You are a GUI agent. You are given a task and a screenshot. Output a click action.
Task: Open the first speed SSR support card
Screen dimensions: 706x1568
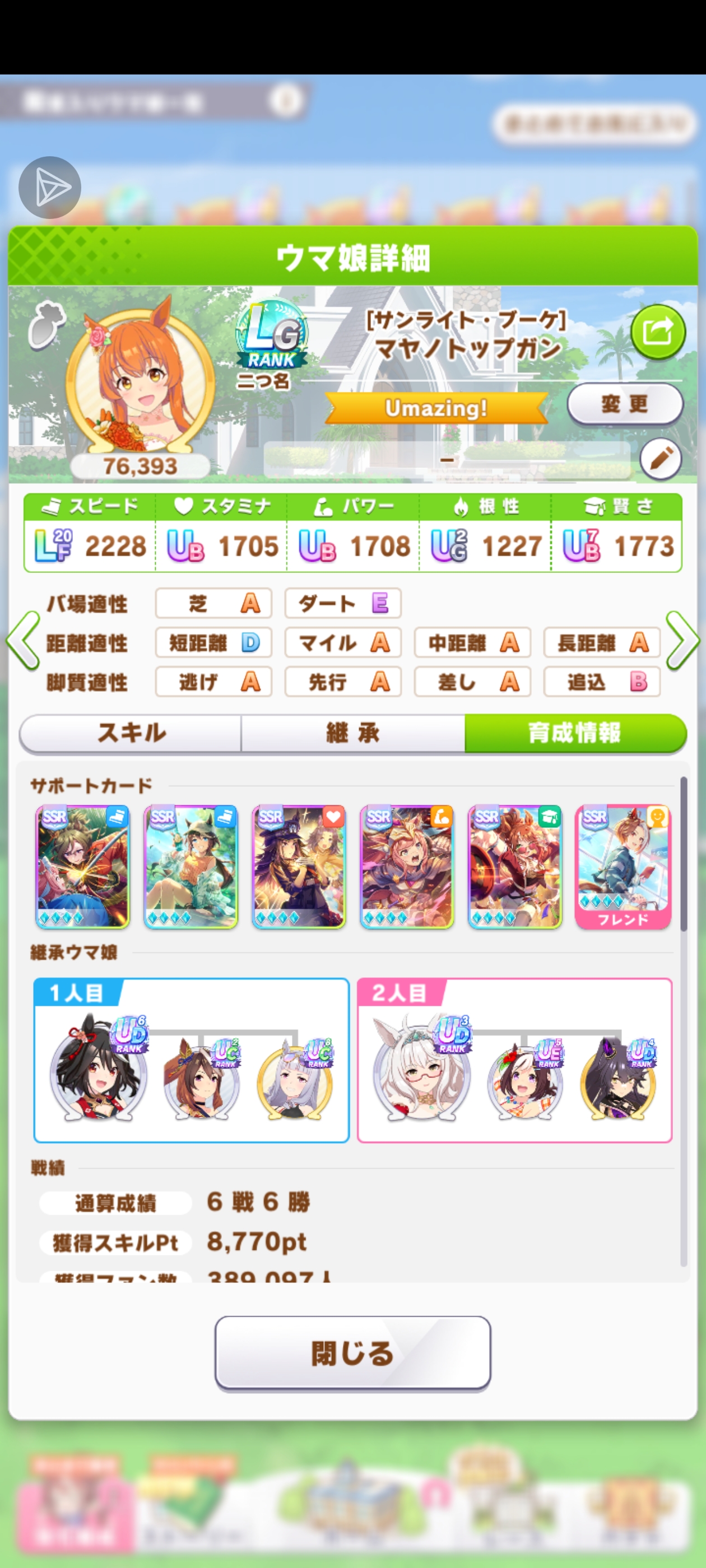pyautogui.click(x=83, y=867)
